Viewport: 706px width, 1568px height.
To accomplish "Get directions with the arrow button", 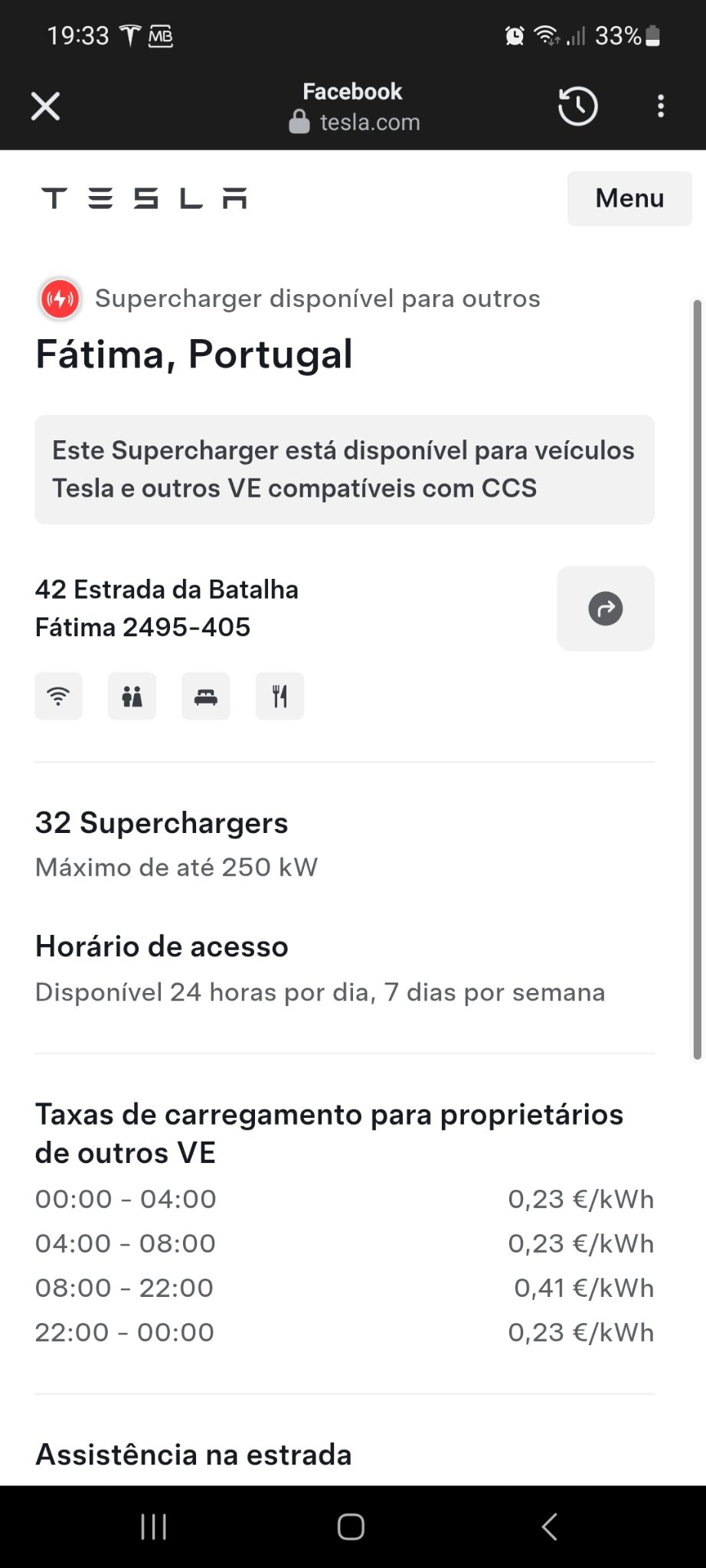I will [606, 609].
